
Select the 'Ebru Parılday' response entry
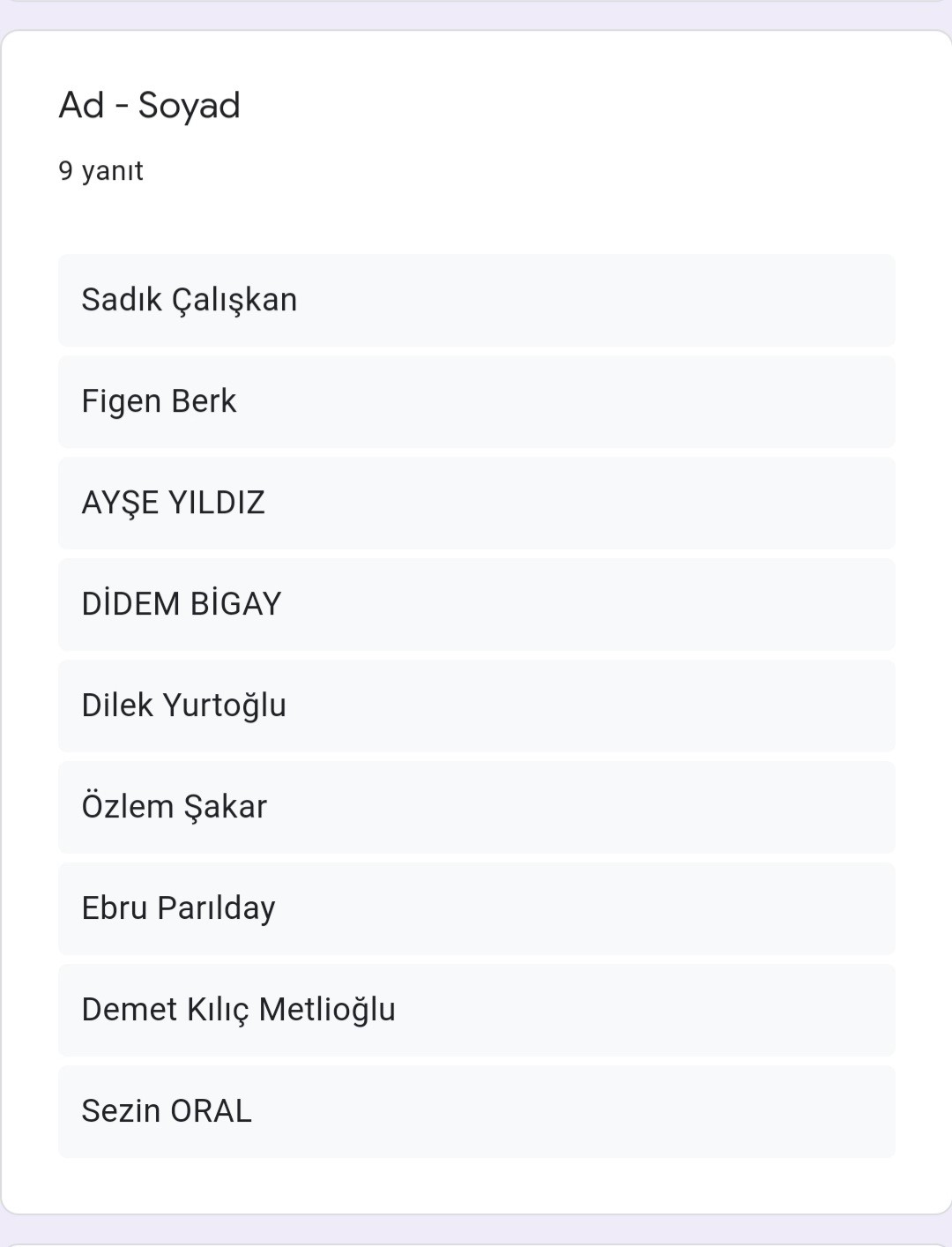(x=476, y=907)
